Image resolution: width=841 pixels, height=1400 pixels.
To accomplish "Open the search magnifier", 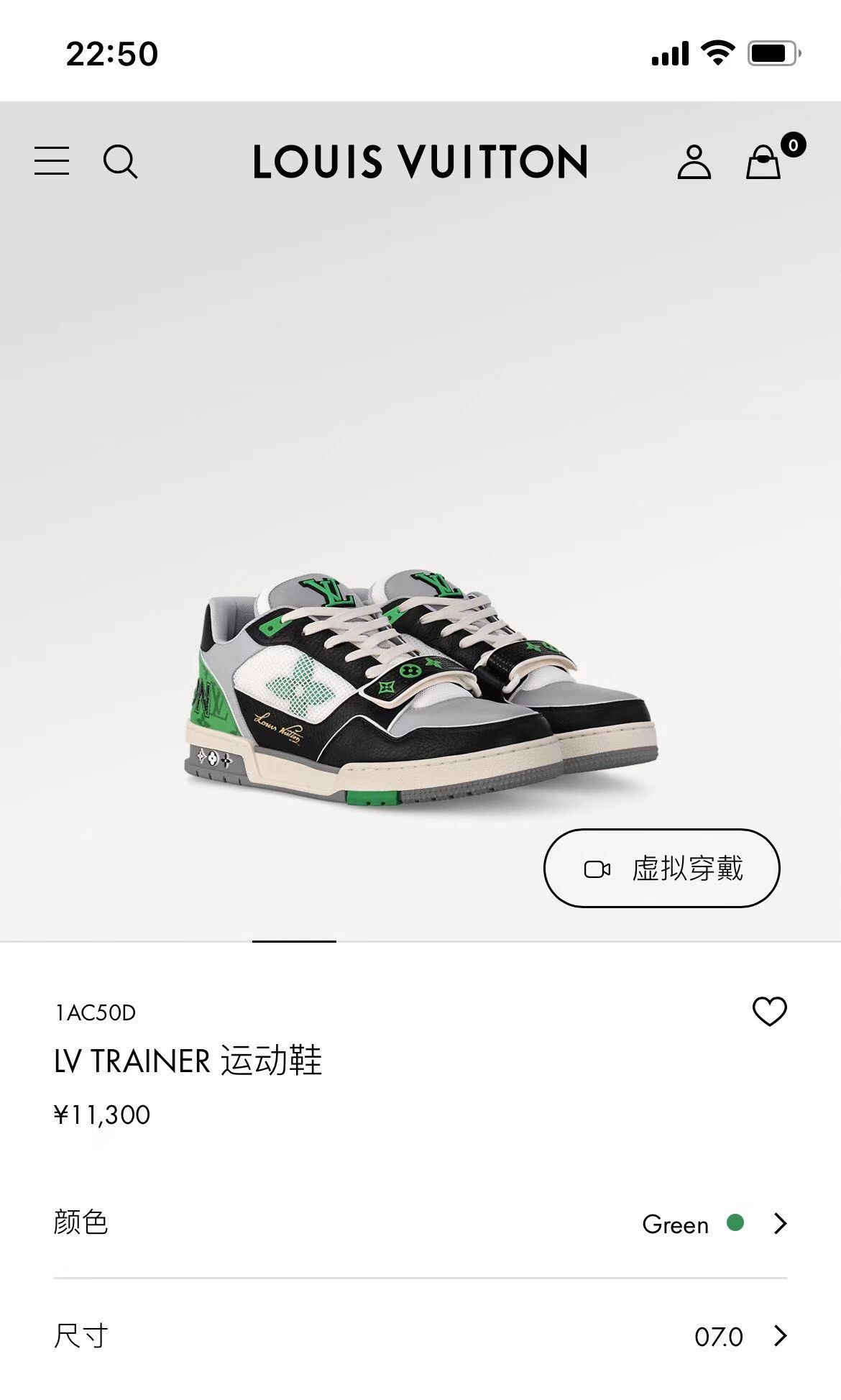I will 120,161.
